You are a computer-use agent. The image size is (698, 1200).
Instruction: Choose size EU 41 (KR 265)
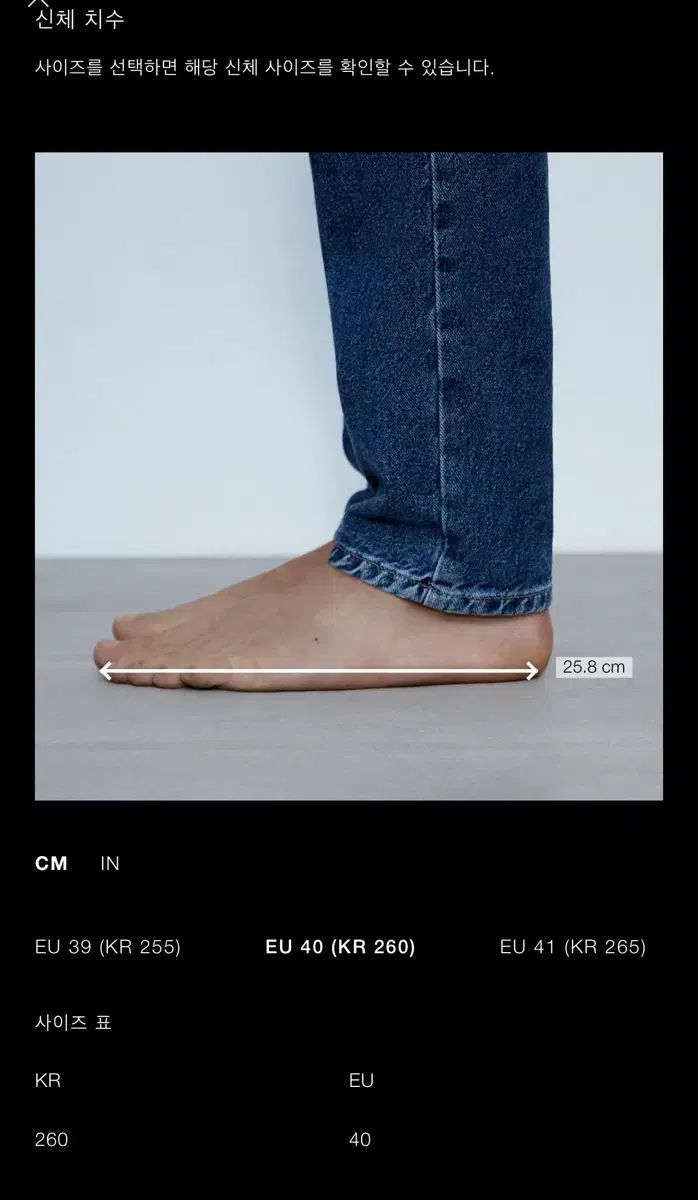pyautogui.click(x=573, y=947)
